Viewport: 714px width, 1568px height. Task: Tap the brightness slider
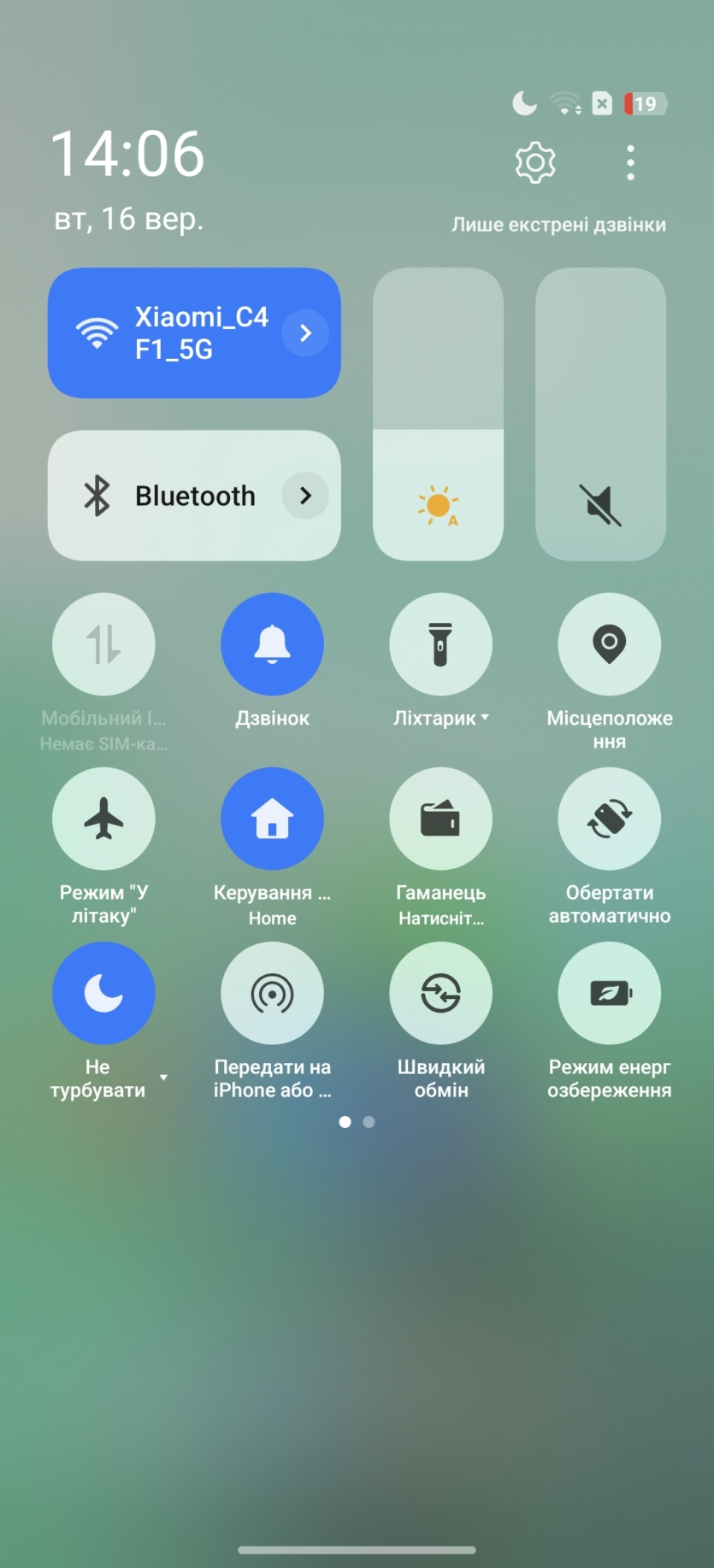[438, 414]
